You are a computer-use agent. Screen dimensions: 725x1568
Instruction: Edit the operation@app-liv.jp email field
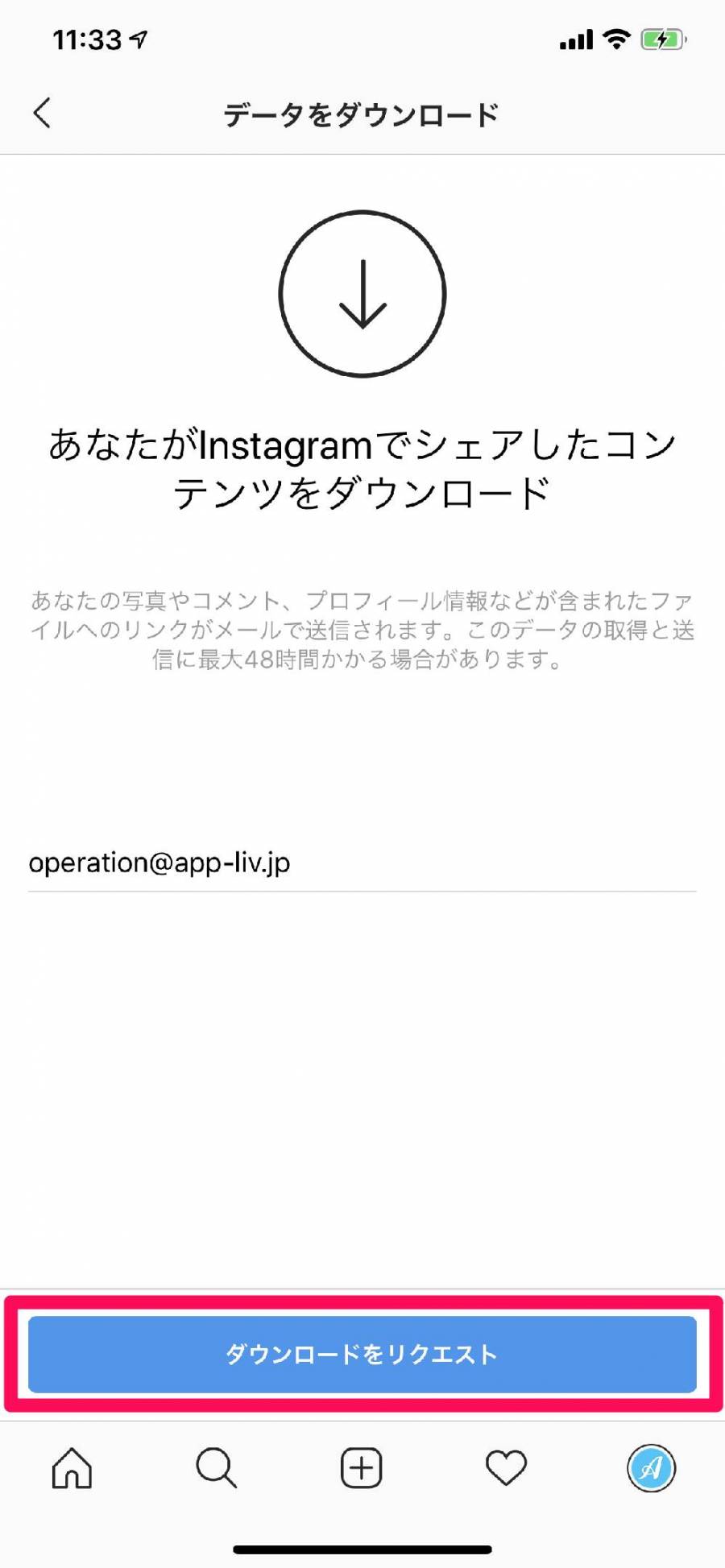coord(362,863)
